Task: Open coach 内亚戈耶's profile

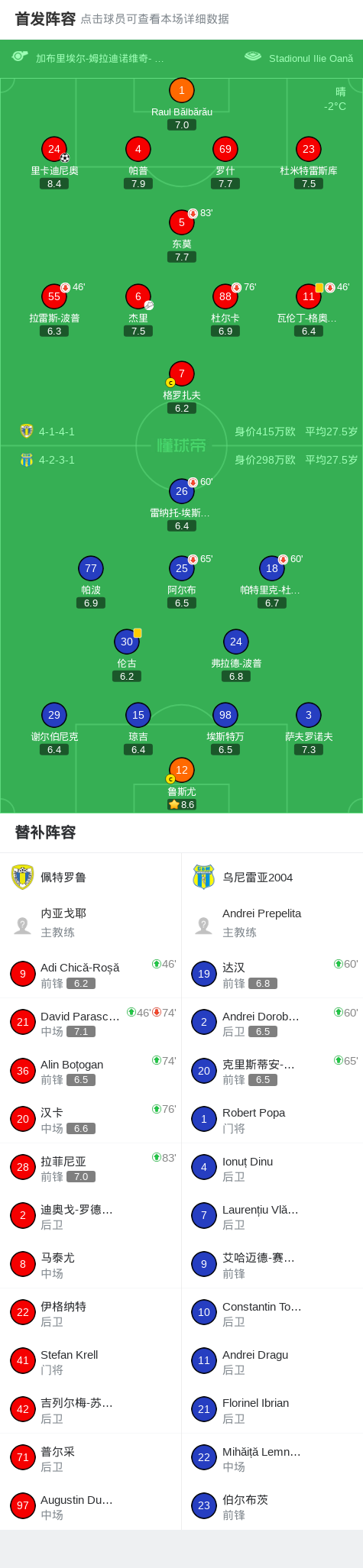Action: [x=91, y=923]
